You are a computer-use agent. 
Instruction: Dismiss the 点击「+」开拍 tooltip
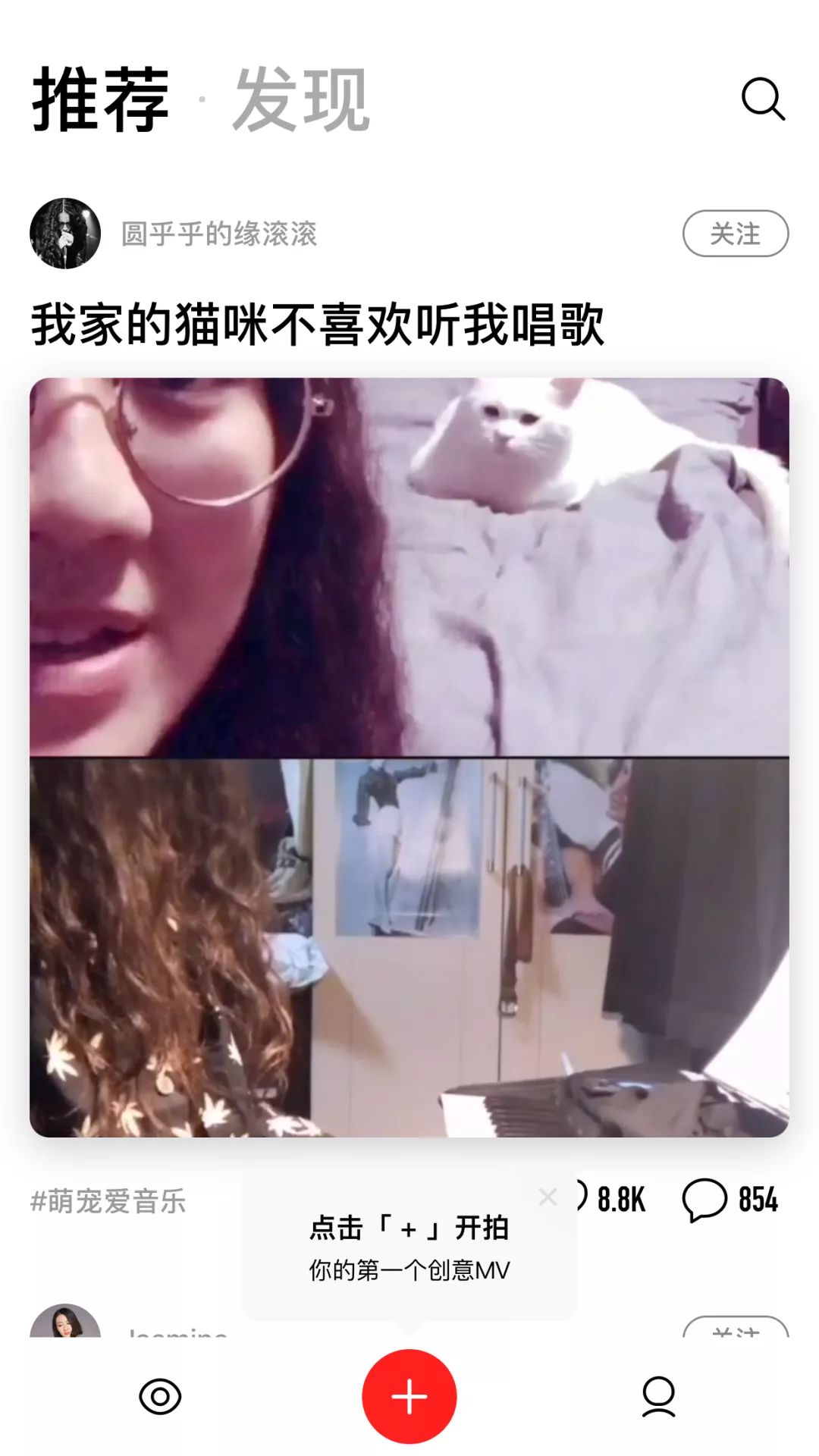[x=548, y=1197]
